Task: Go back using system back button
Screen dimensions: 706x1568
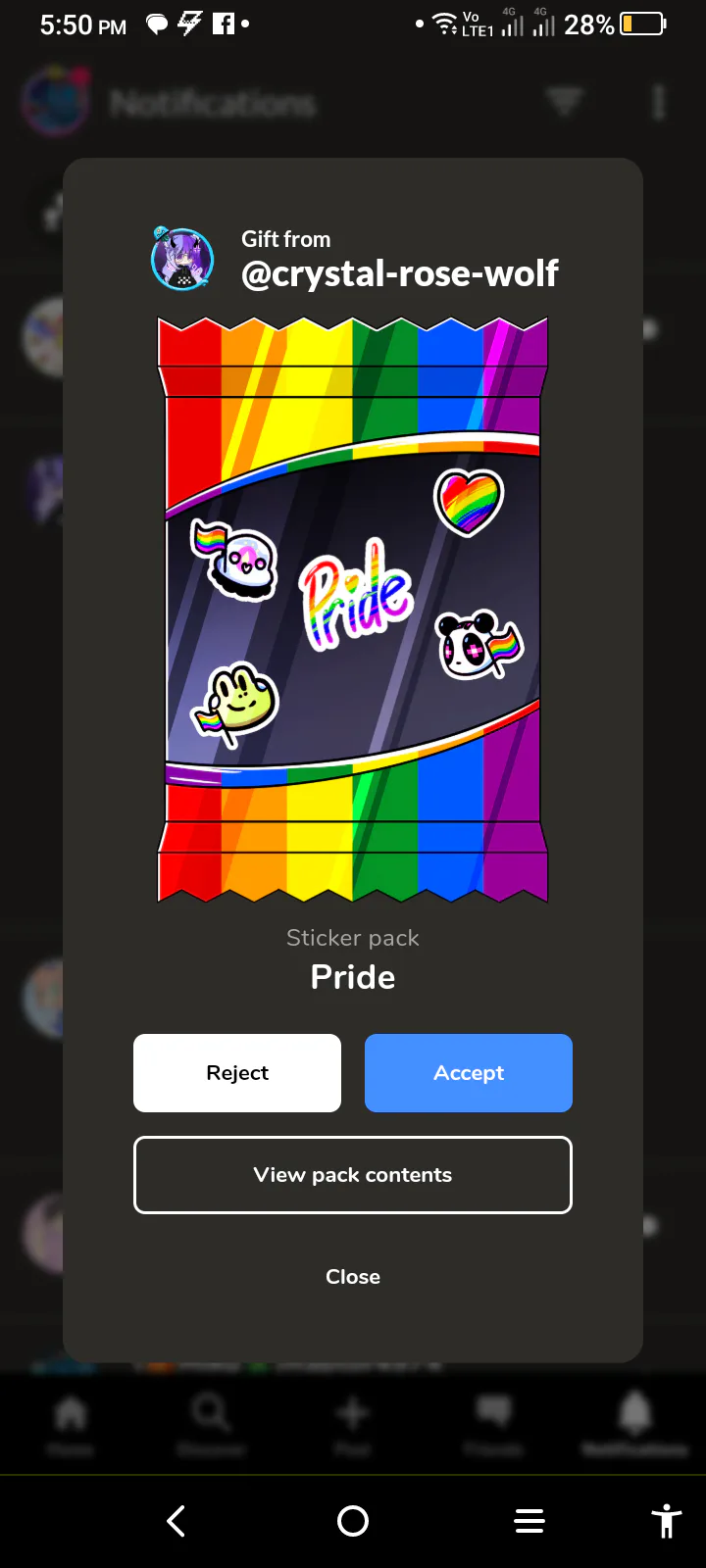Action: pyautogui.click(x=176, y=1521)
